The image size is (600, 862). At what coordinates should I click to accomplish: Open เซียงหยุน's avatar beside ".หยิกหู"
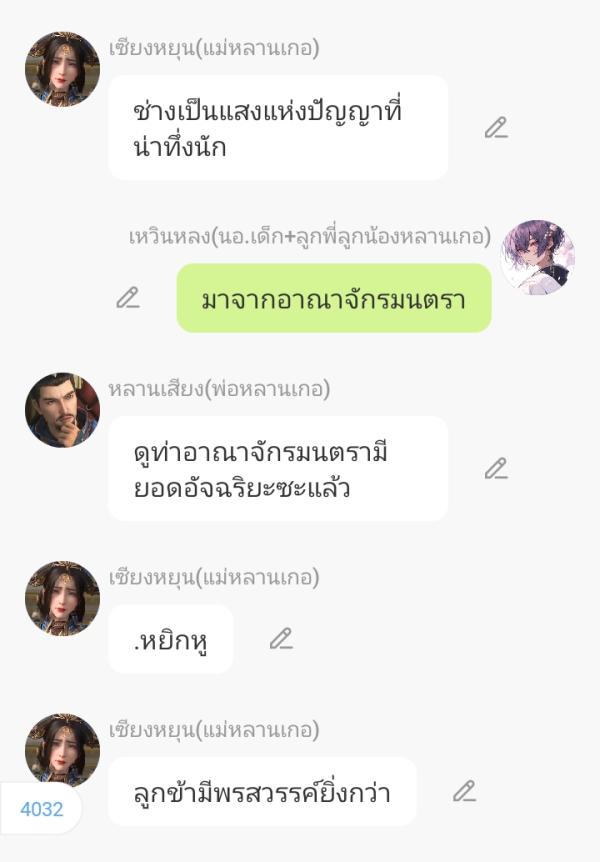click(62, 598)
